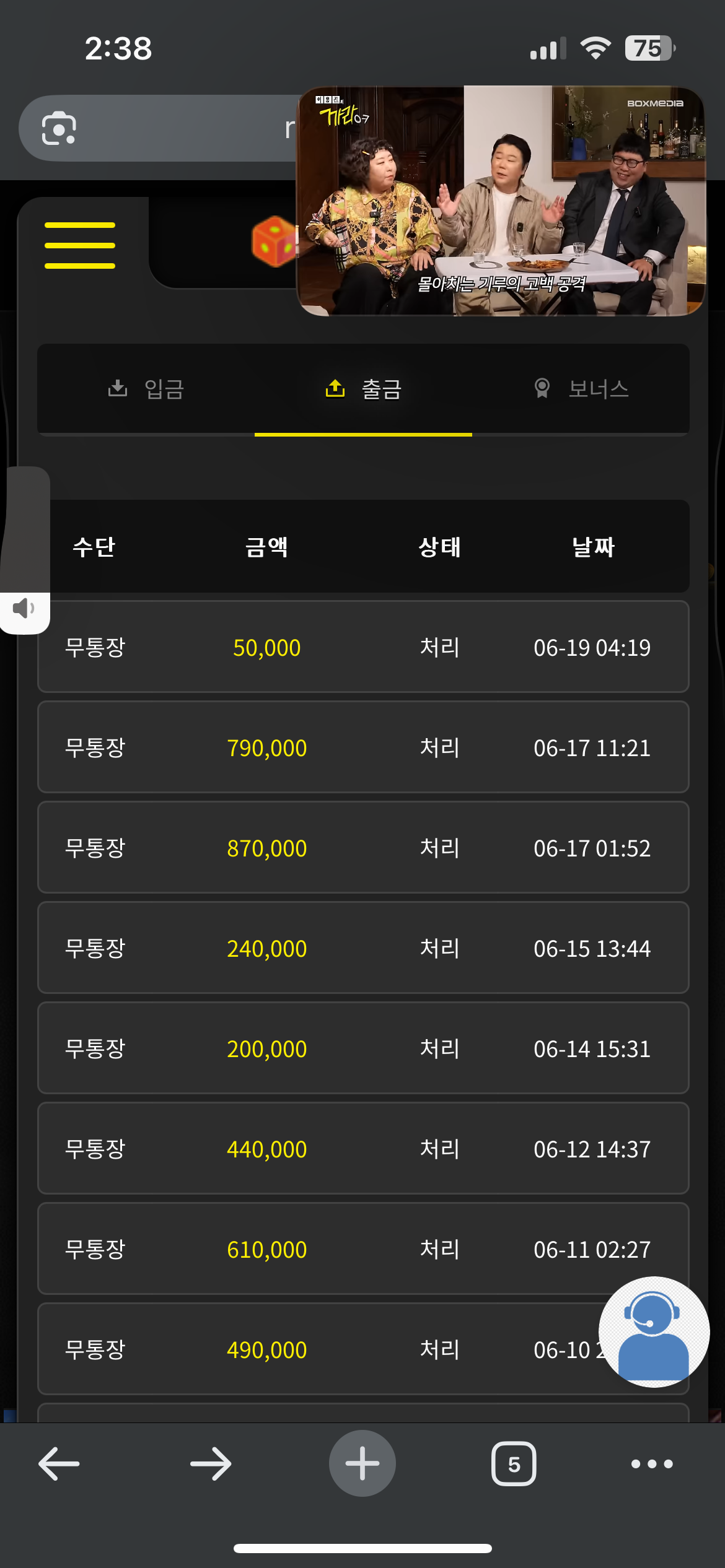Image resolution: width=725 pixels, height=1568 pixels.
Task: Select the 출금 tab
Action: tap(363, 389)
